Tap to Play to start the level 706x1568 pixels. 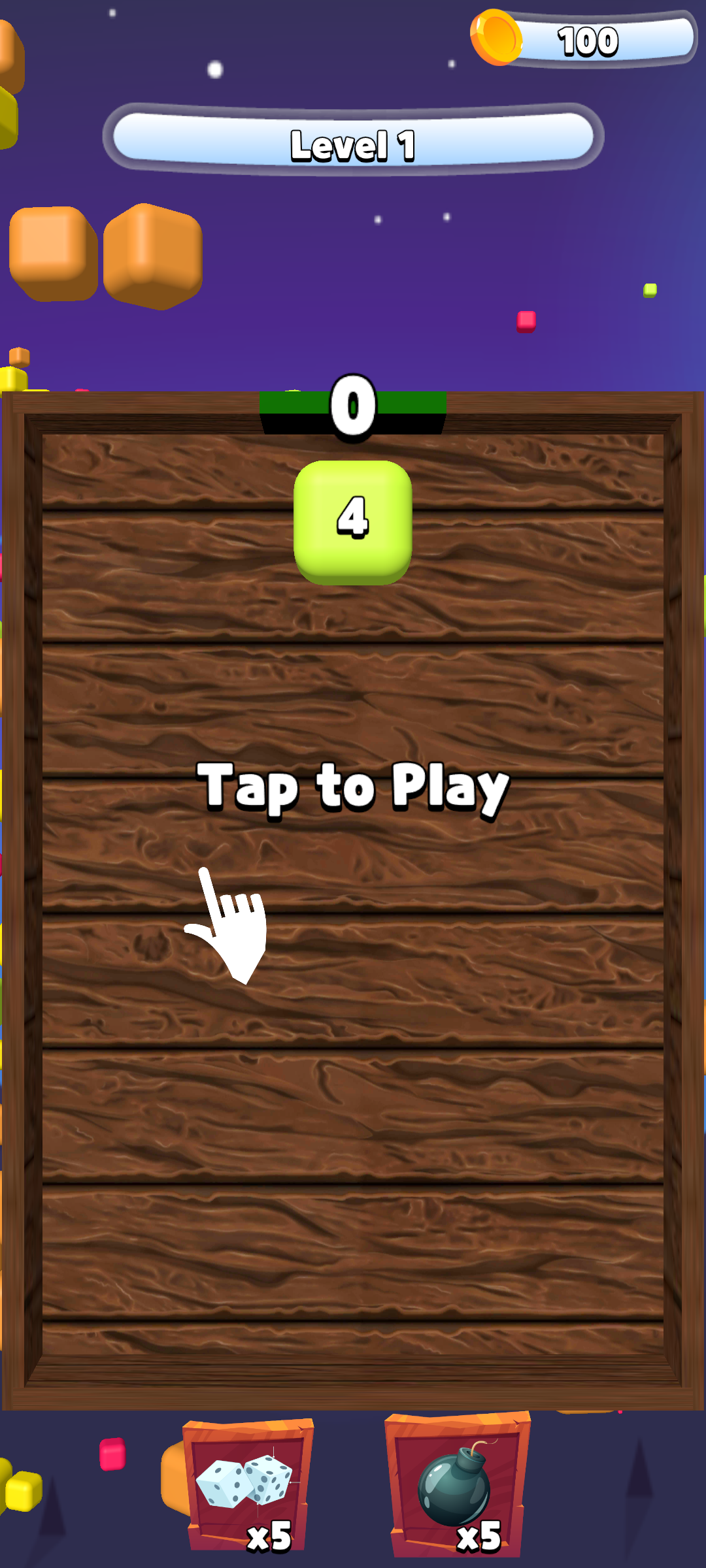tap(353, 787)
